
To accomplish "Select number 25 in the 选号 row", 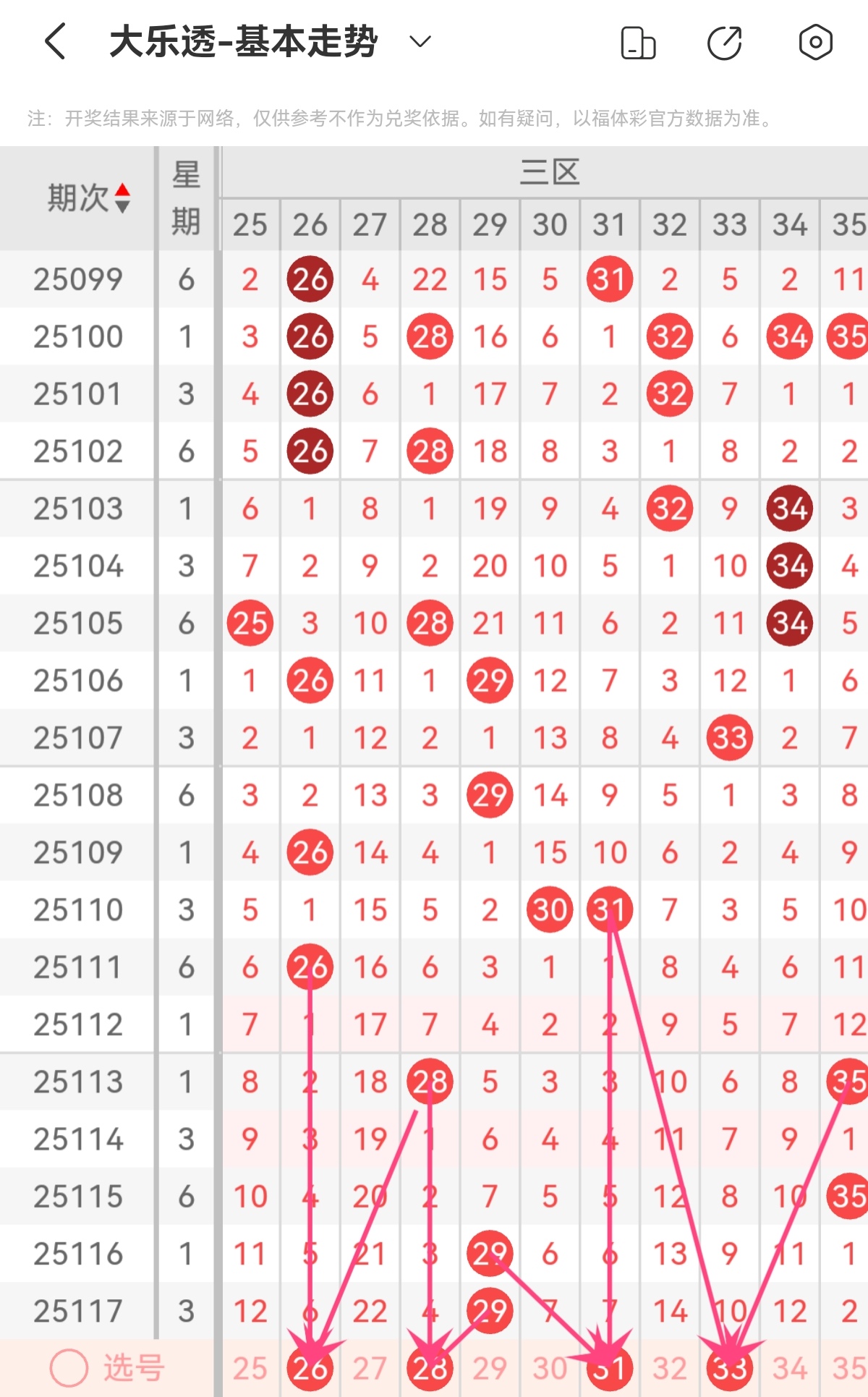I will tap(250, 1368).
